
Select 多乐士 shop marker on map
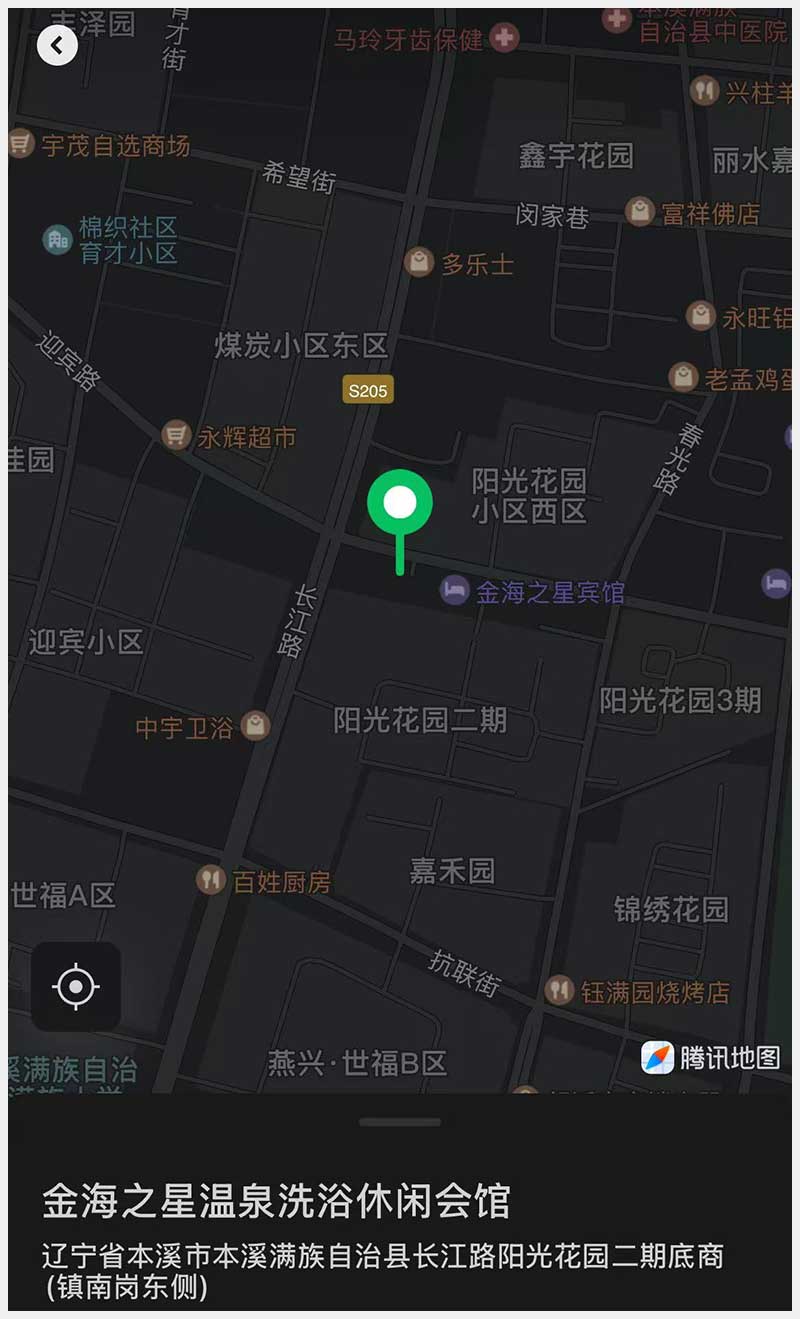click(419, 263)
